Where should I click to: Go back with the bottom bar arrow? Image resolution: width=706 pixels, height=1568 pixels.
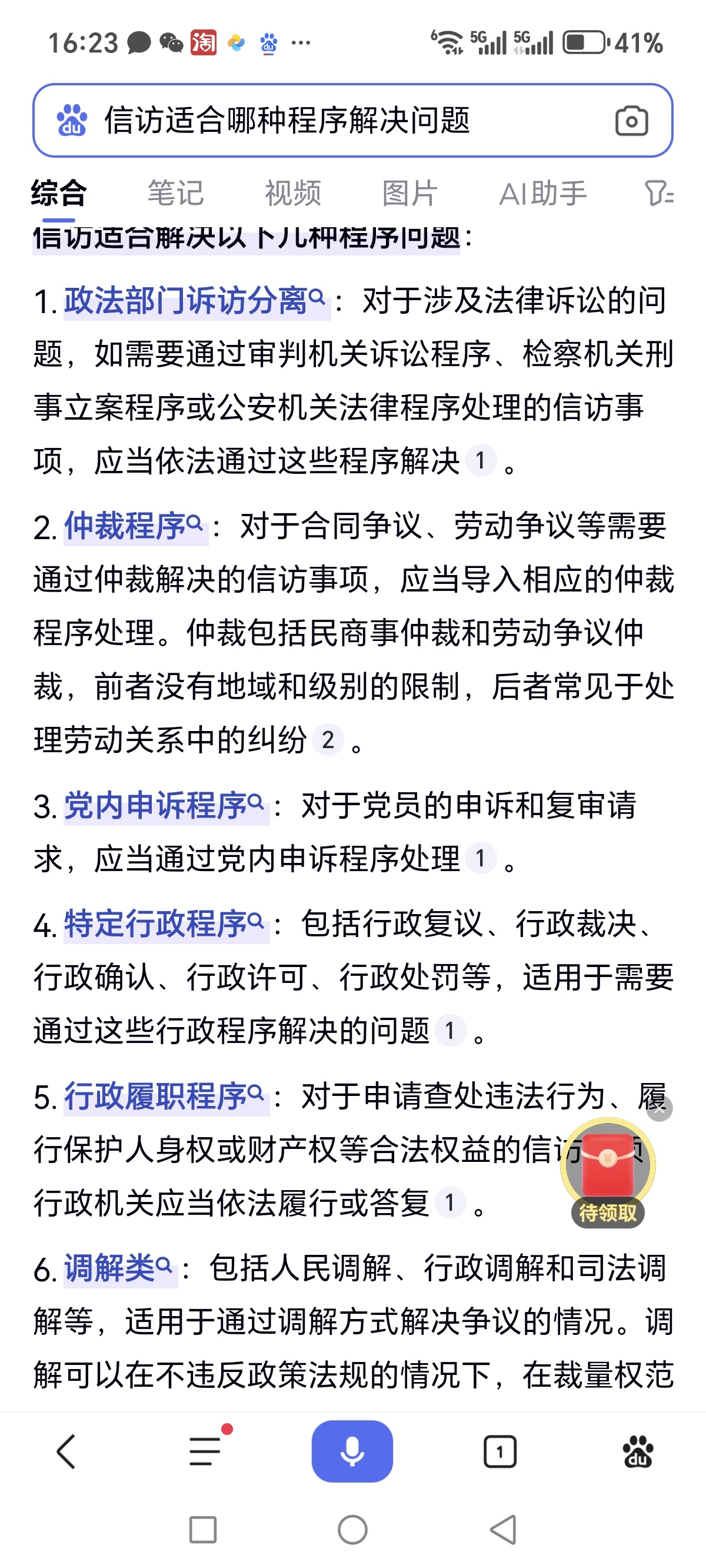click(66, 1451)
